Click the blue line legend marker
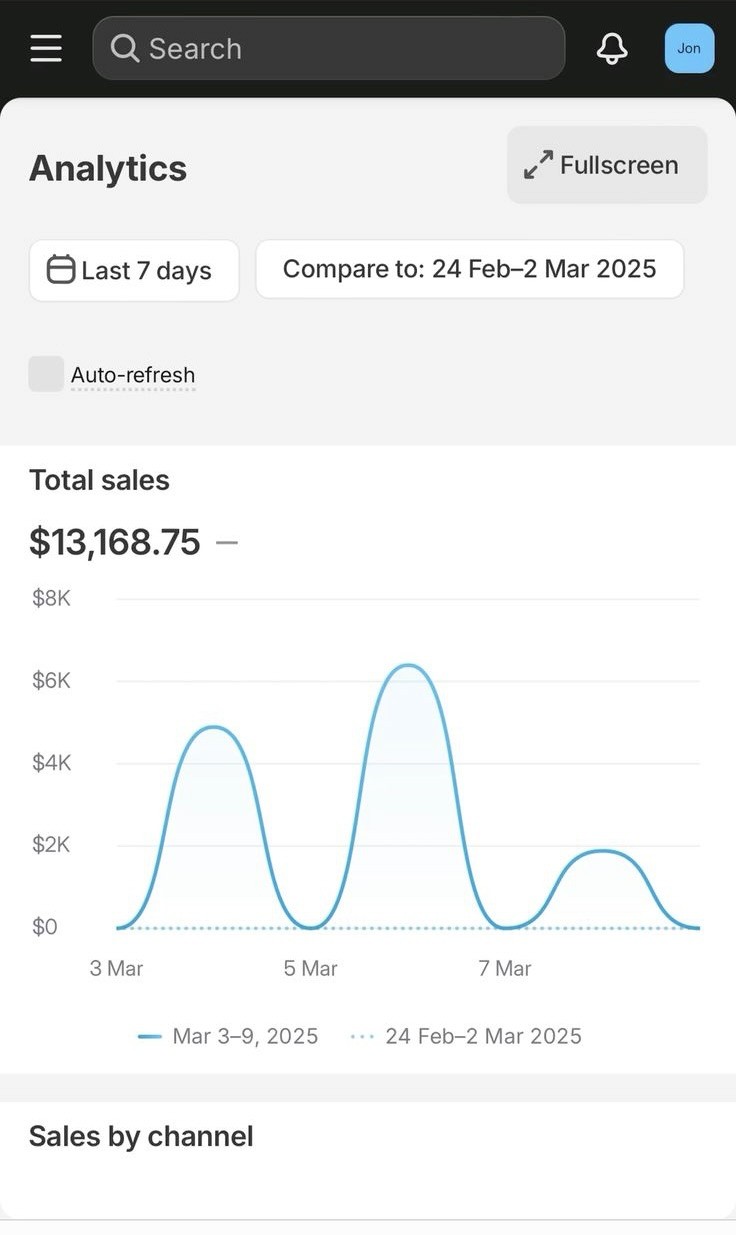The image size is (736, 1235). [148, 1036]
